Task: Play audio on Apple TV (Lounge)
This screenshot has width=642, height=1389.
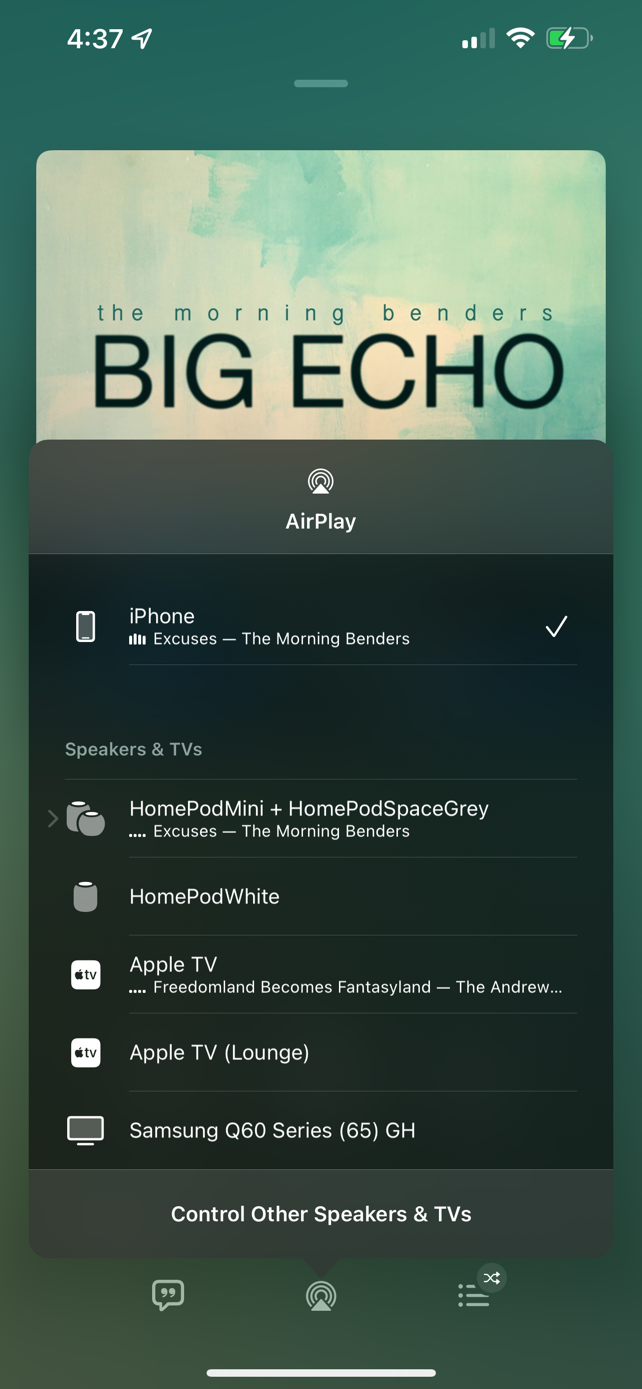Action: tap(321, 1053)
